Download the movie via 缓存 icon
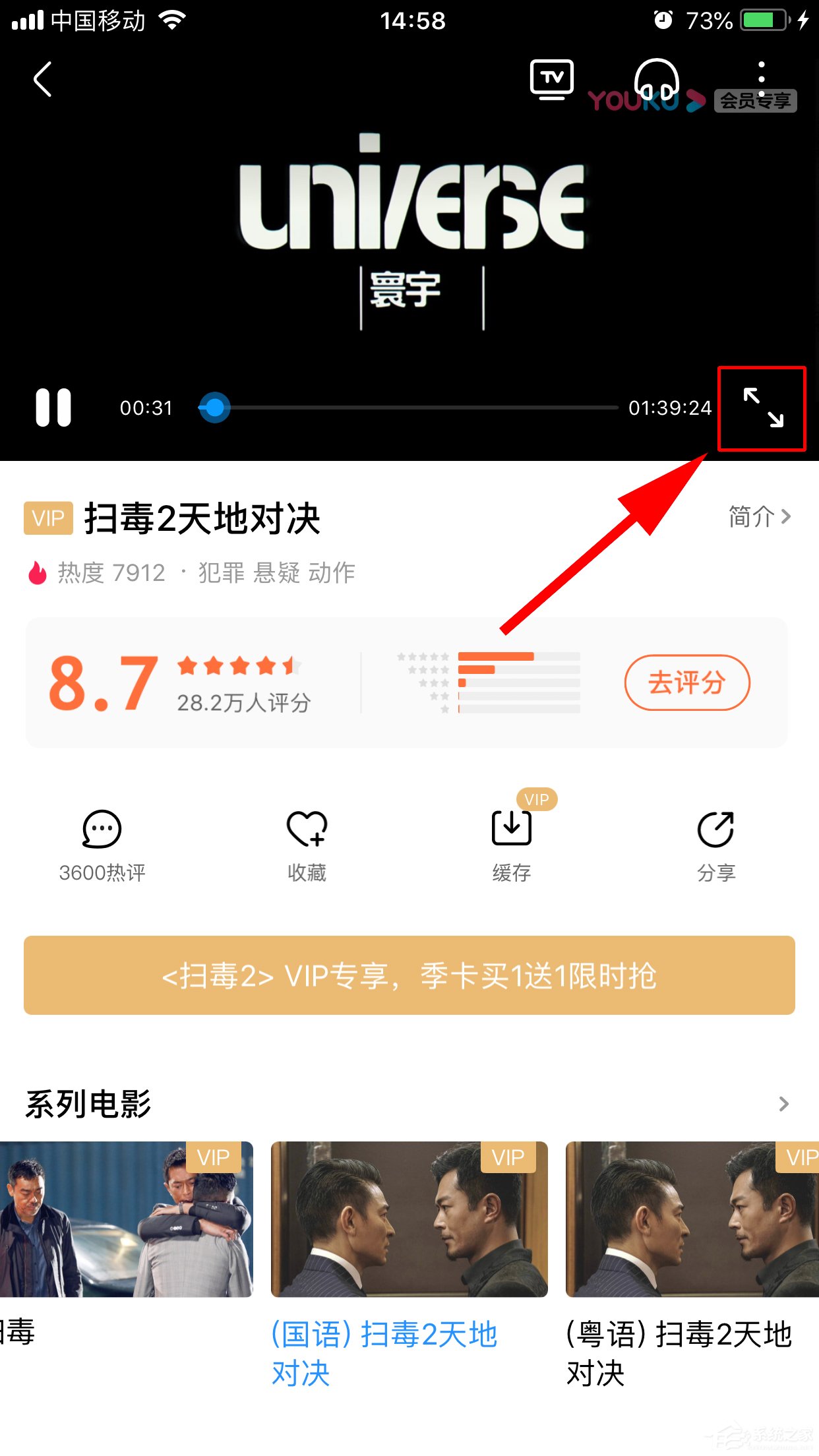The width and height of the screenshot is (819, 1456). pos(511,847)
